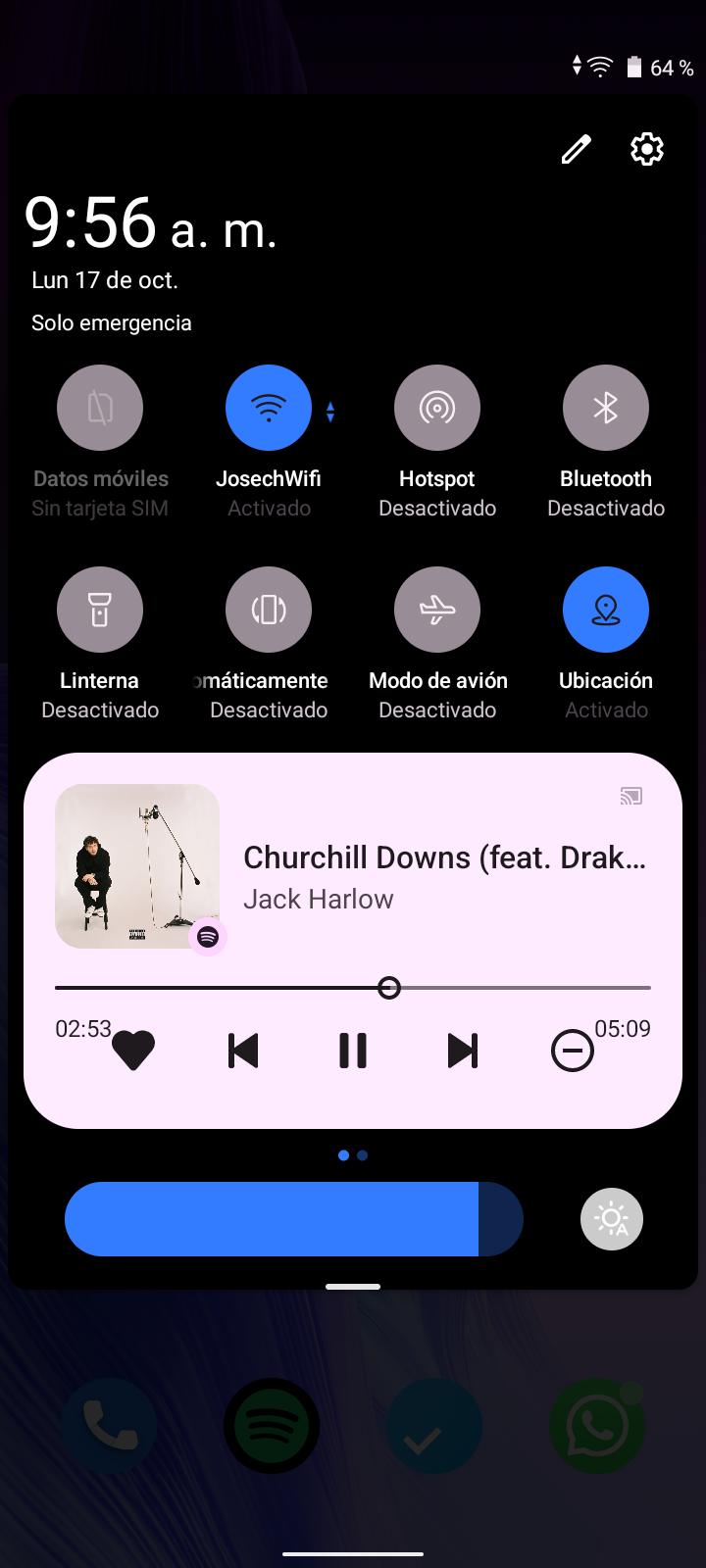Pause Churchill Downs playback
This screenshot has width=706, height=1568.
pos(353,1051)
